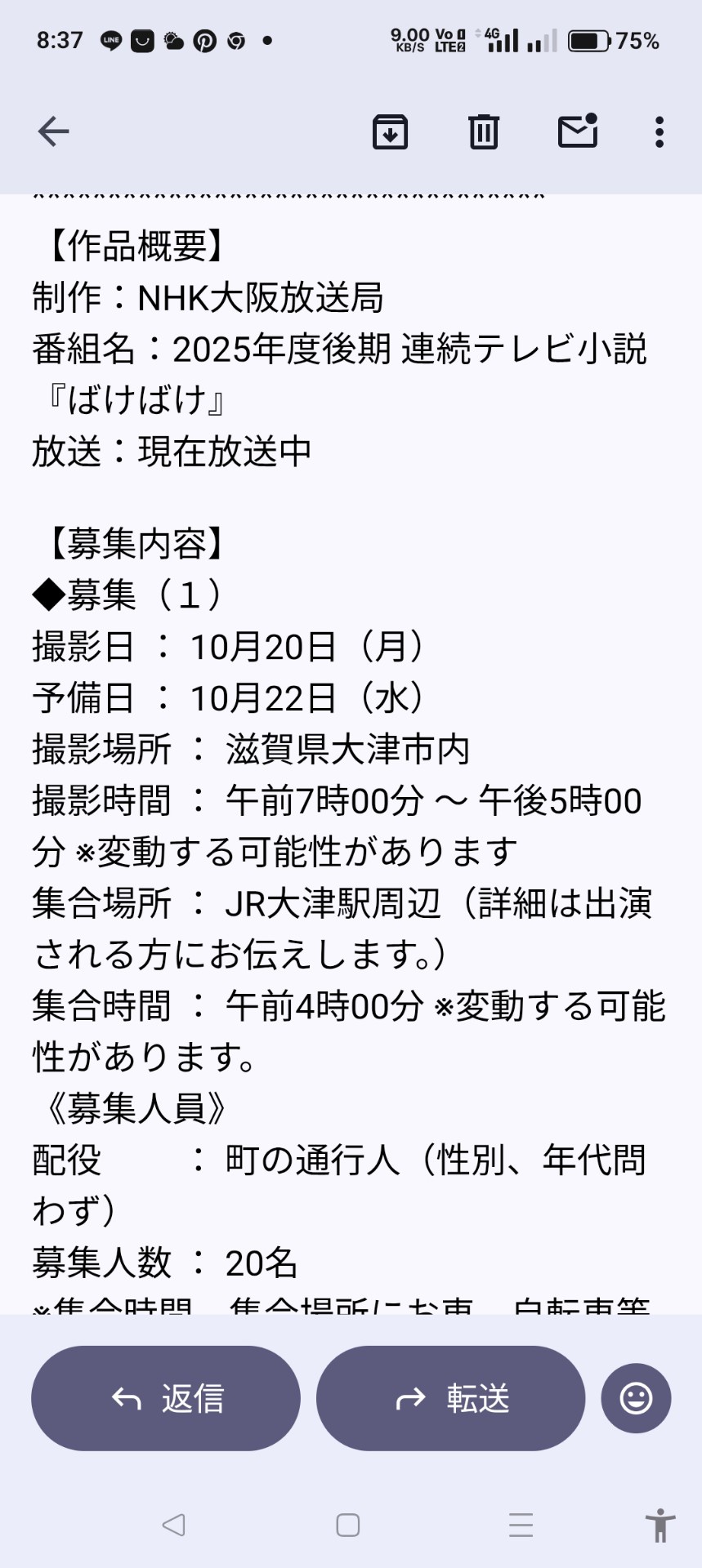This screenshot has height=1568, width=702.
Task: Reply with the 返信 button
Action: coord(166,1398)
